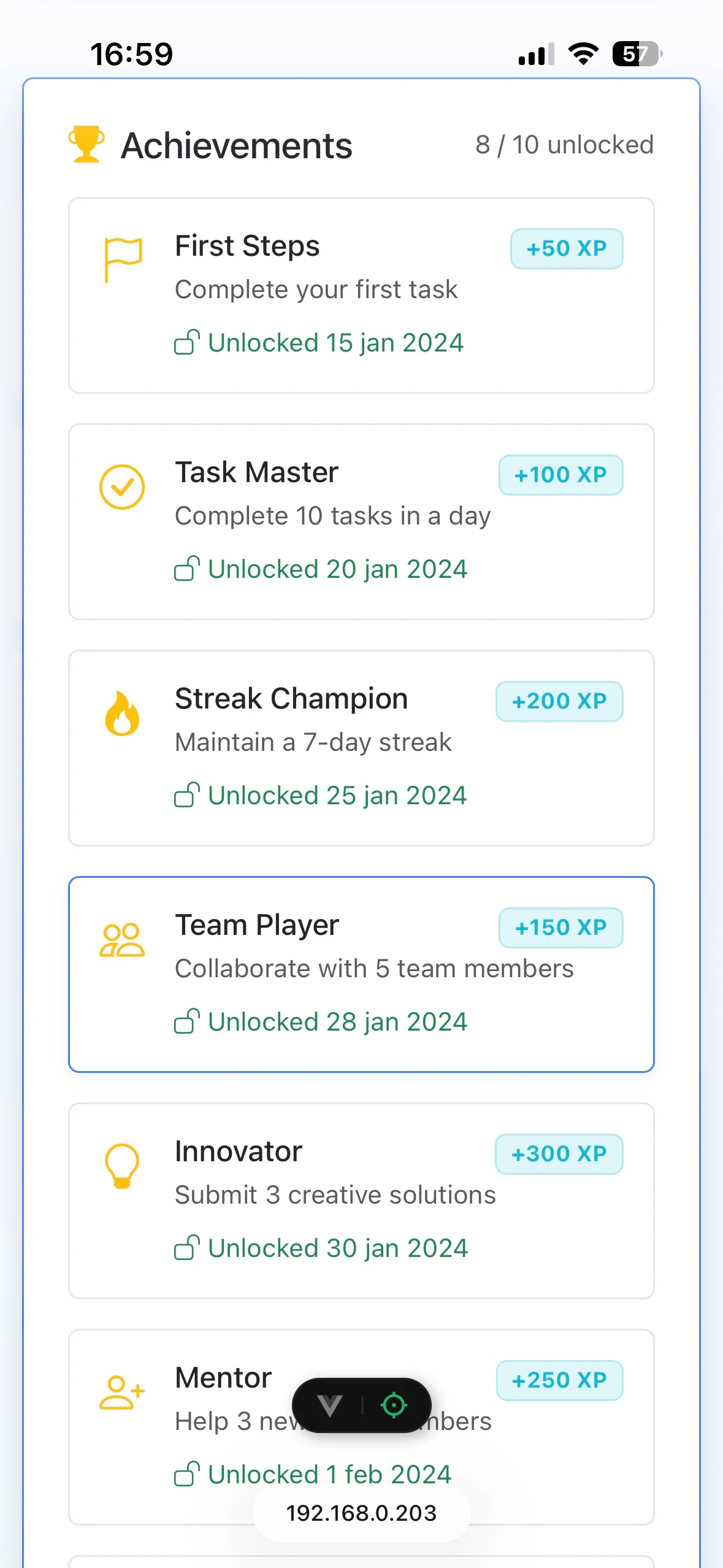Click the +50 XP badge on First Steps
Viewport: 723px width, 1568px height.
coord(565,248)
